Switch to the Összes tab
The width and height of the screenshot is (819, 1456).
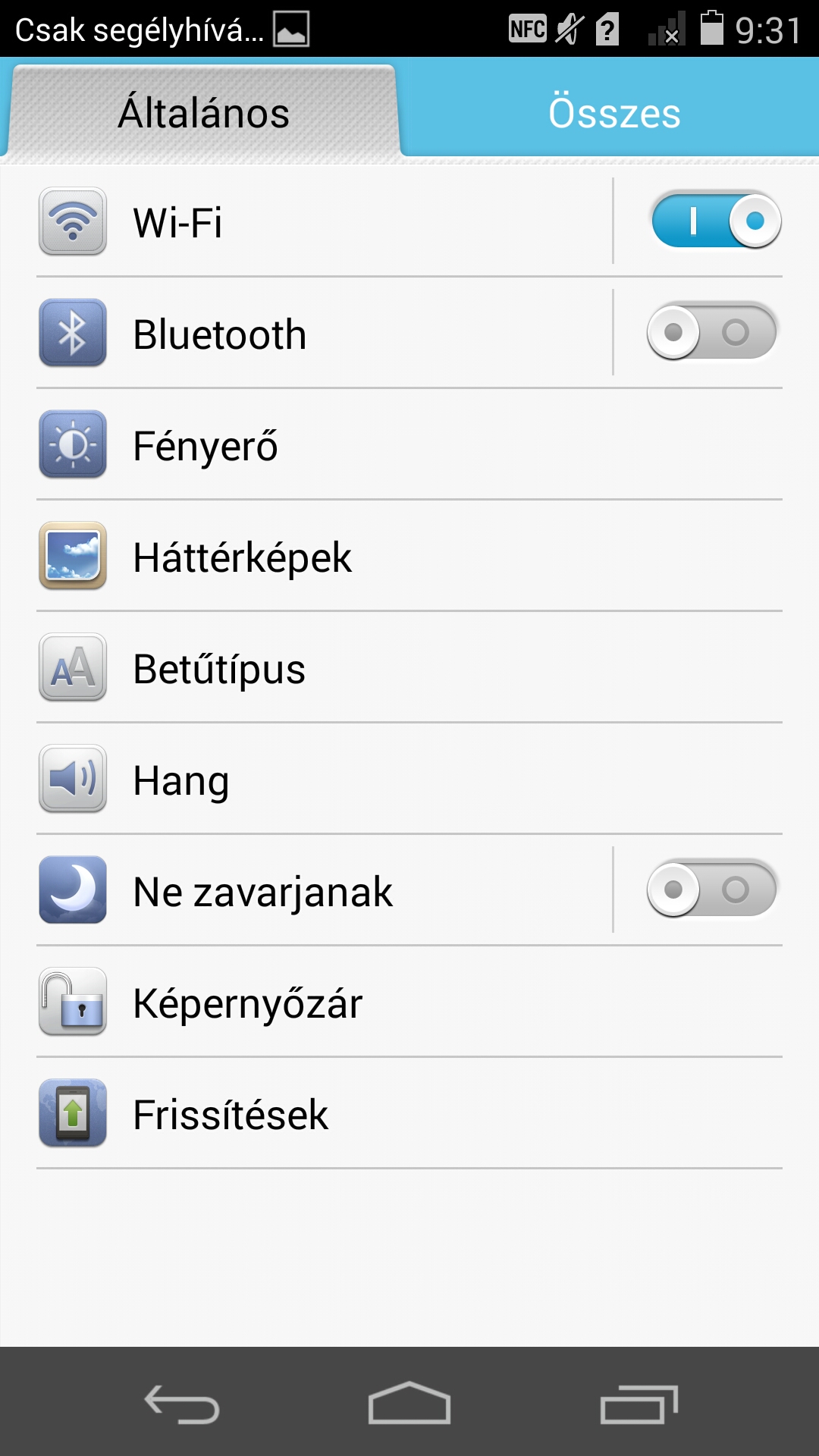click(x=614, y=112)
